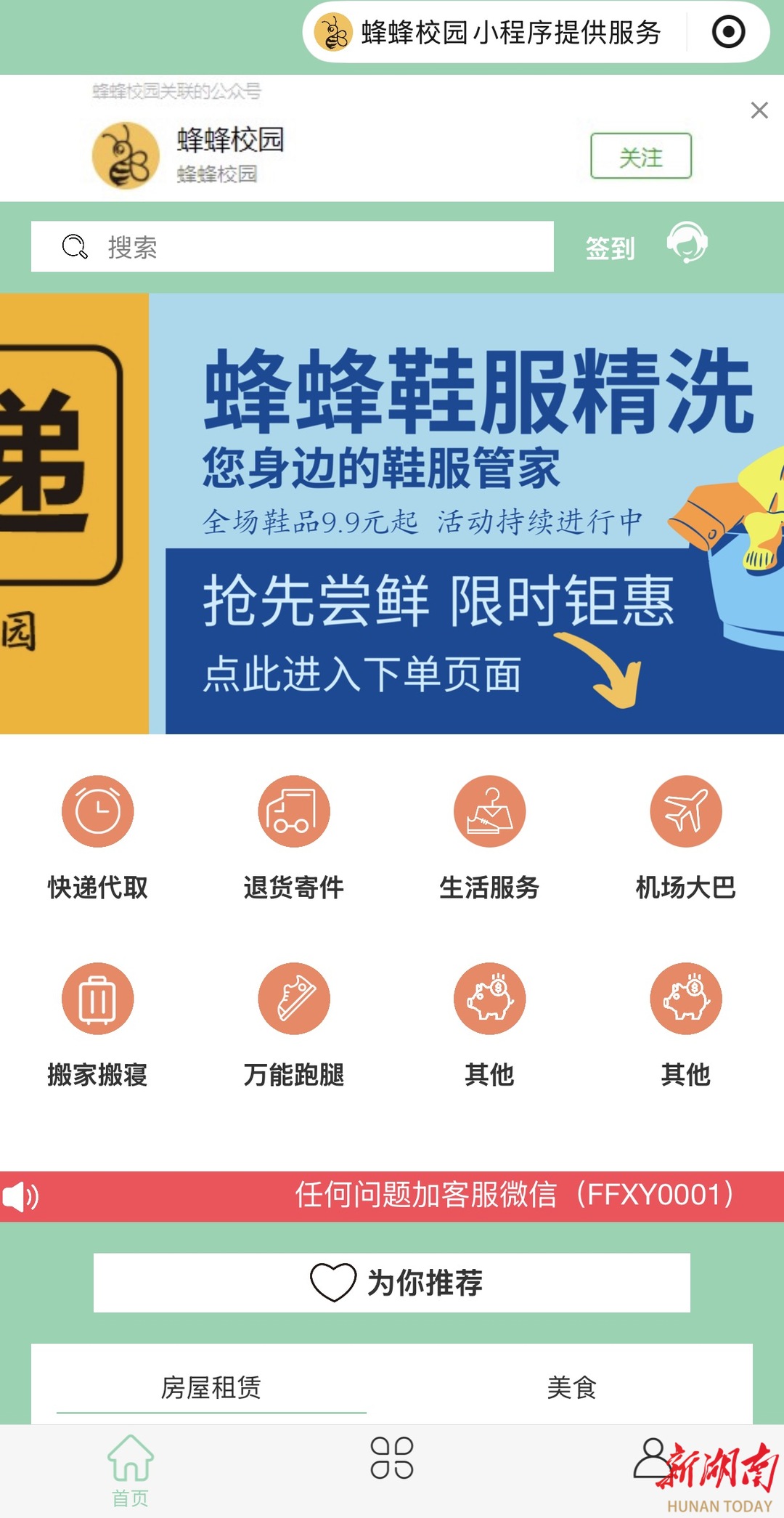The height and width of the screenshot is (1518, 784).
Task: Open customer service headset icon
Action: (x=687, y=243)
